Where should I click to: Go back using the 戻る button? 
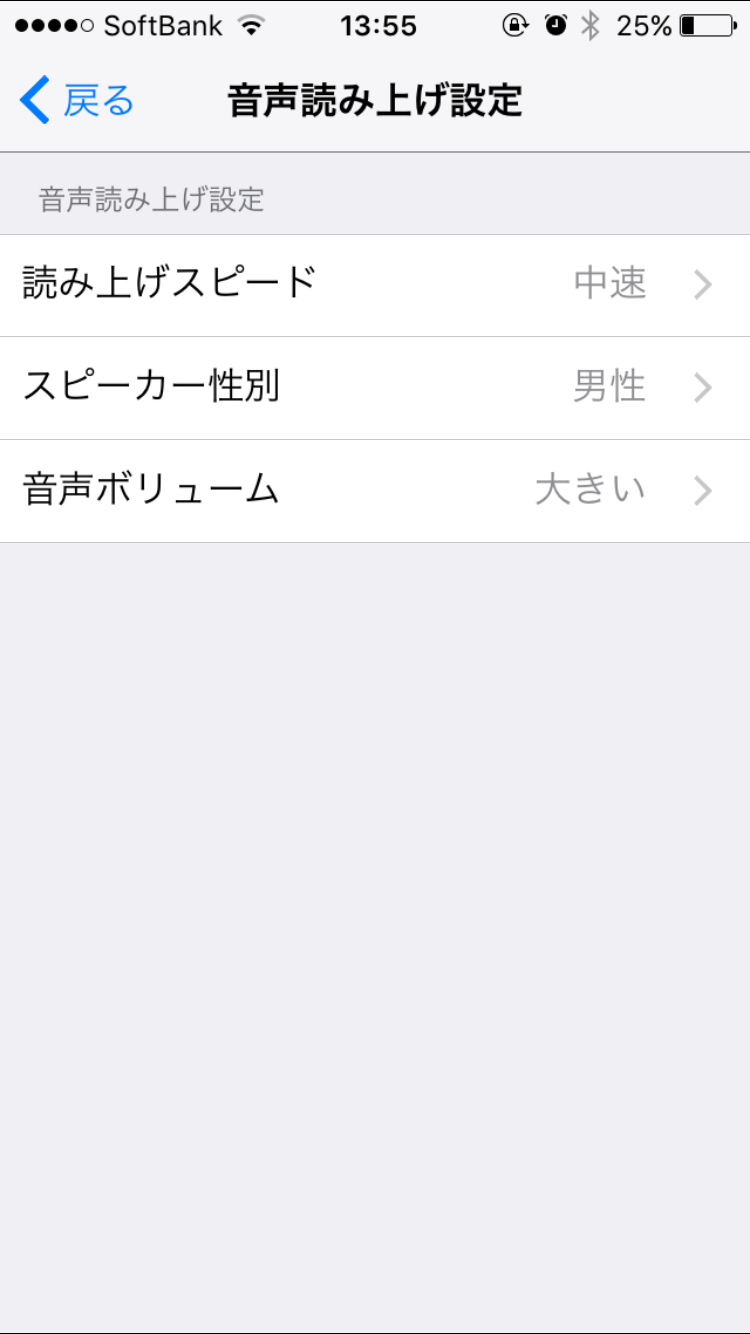coord(76,101)
